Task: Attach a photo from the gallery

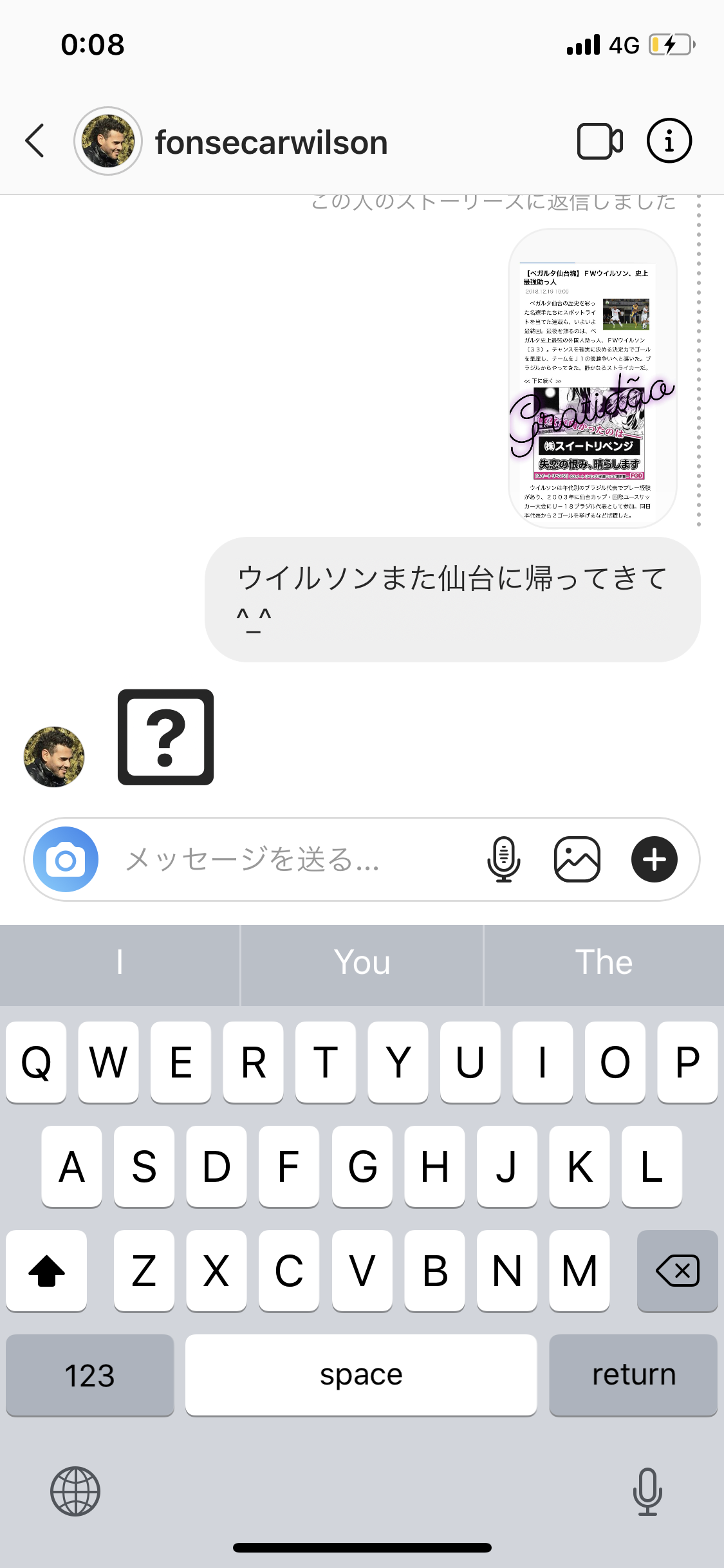Action: 577,859
